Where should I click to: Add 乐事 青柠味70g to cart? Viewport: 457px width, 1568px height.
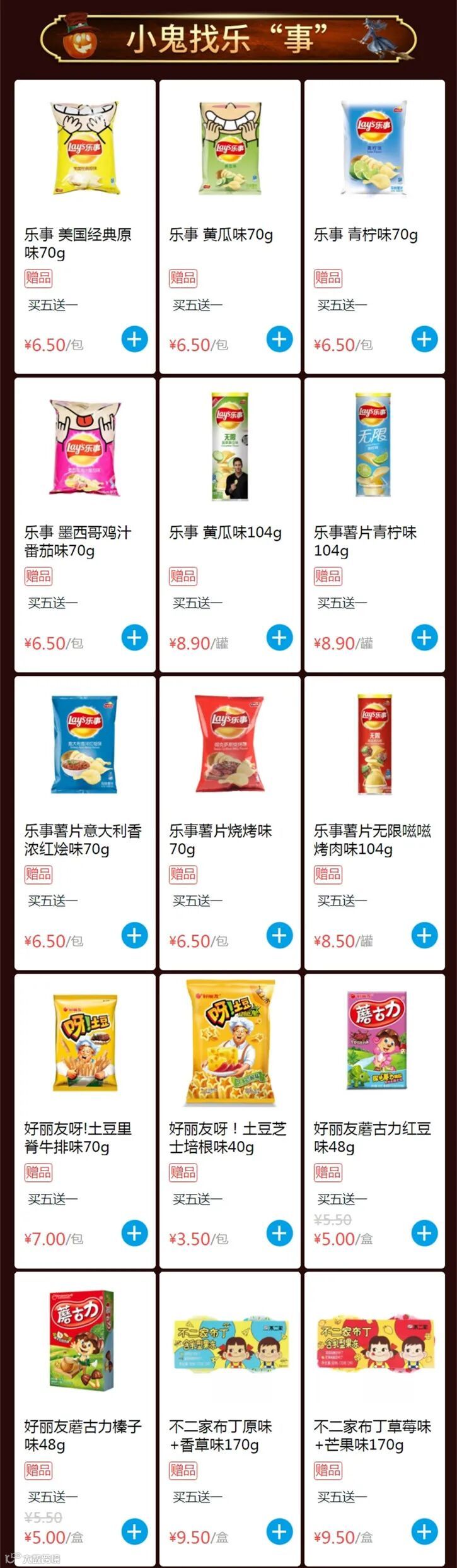pos(424,339)
